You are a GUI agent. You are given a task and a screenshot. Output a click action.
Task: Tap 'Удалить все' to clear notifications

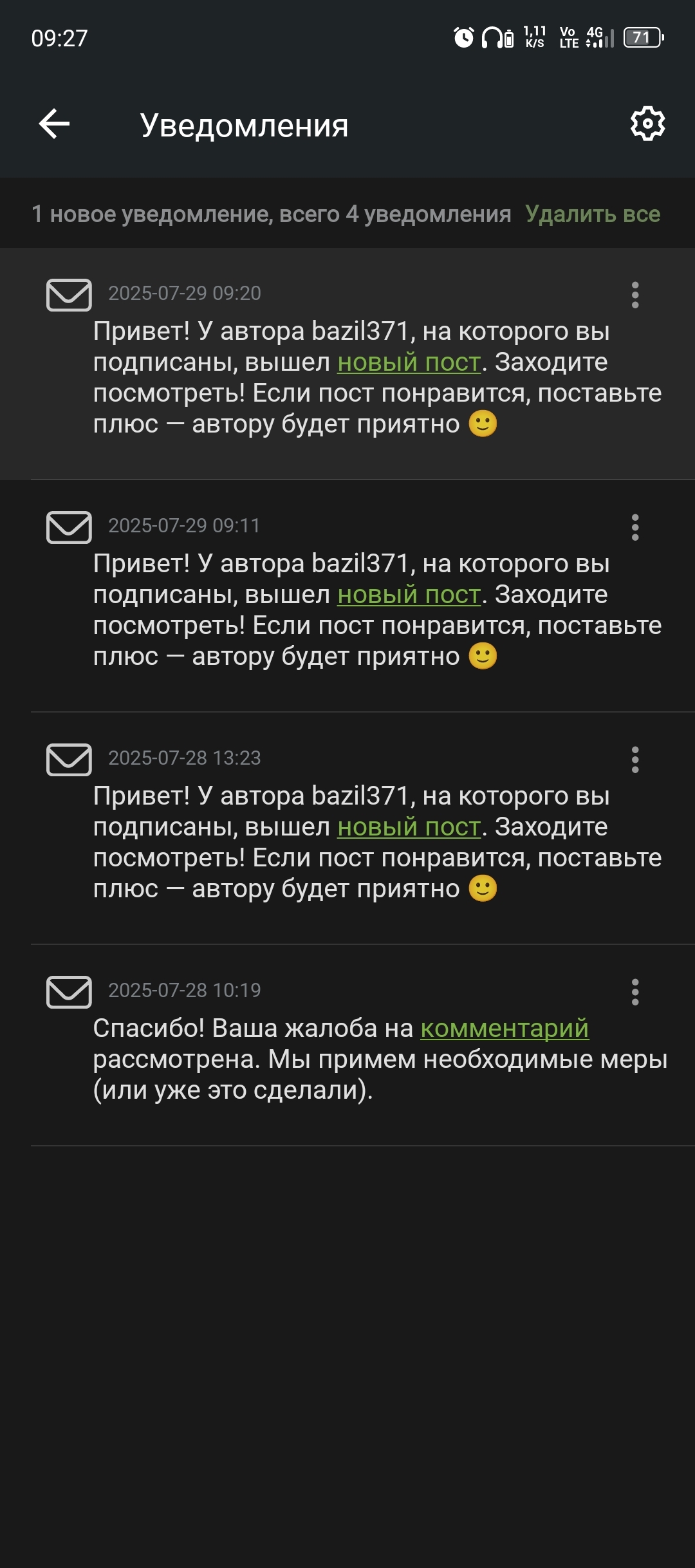592,214
